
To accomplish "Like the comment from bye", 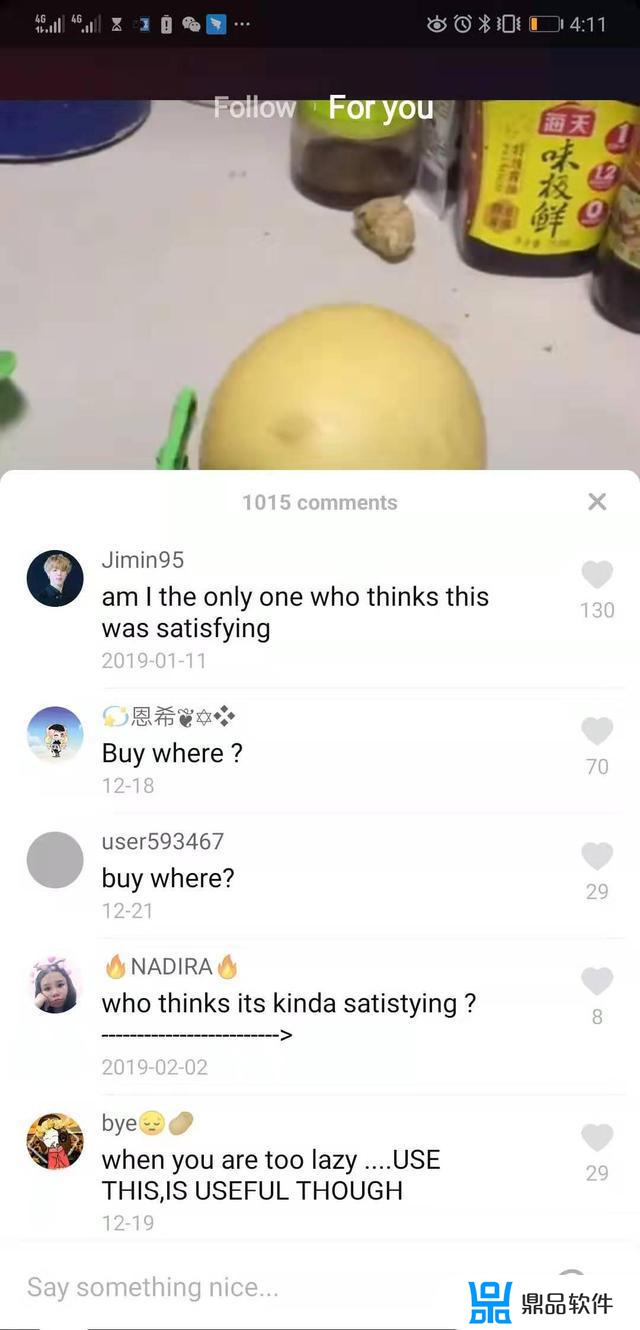I will 597,1138.
